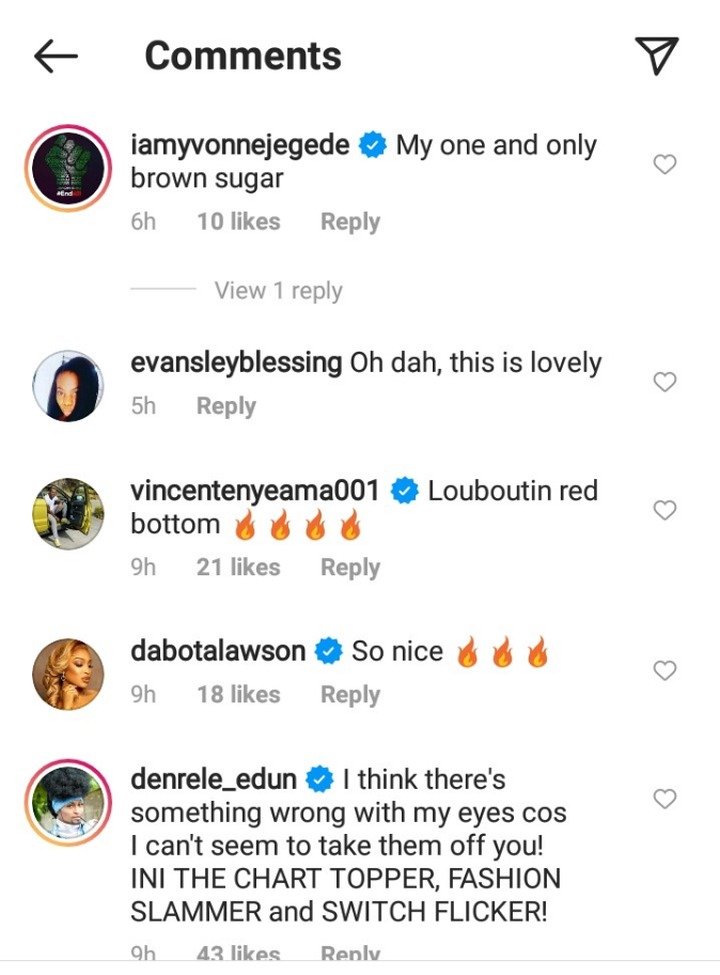
Task: Reply to evansleyblessing's comment
Action: [x=226, y=407]
